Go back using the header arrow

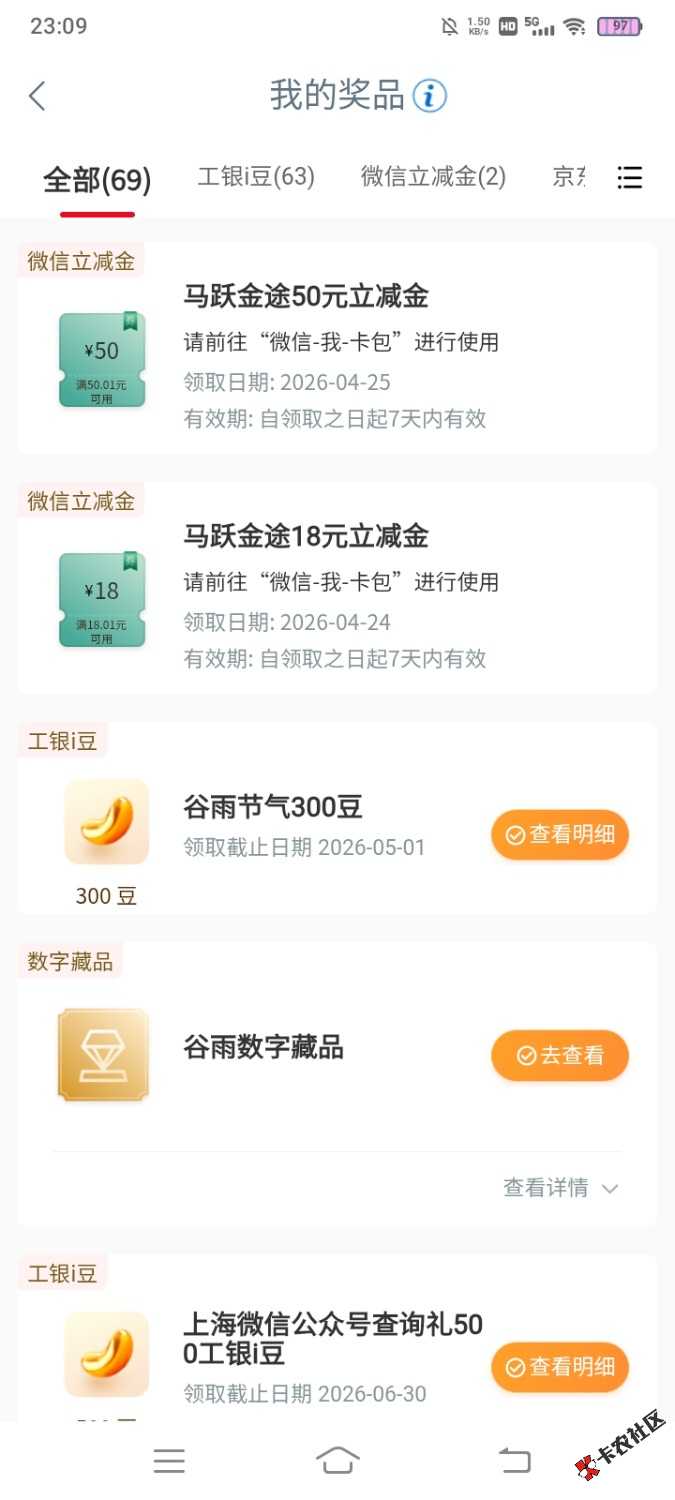tap(37, 96)
